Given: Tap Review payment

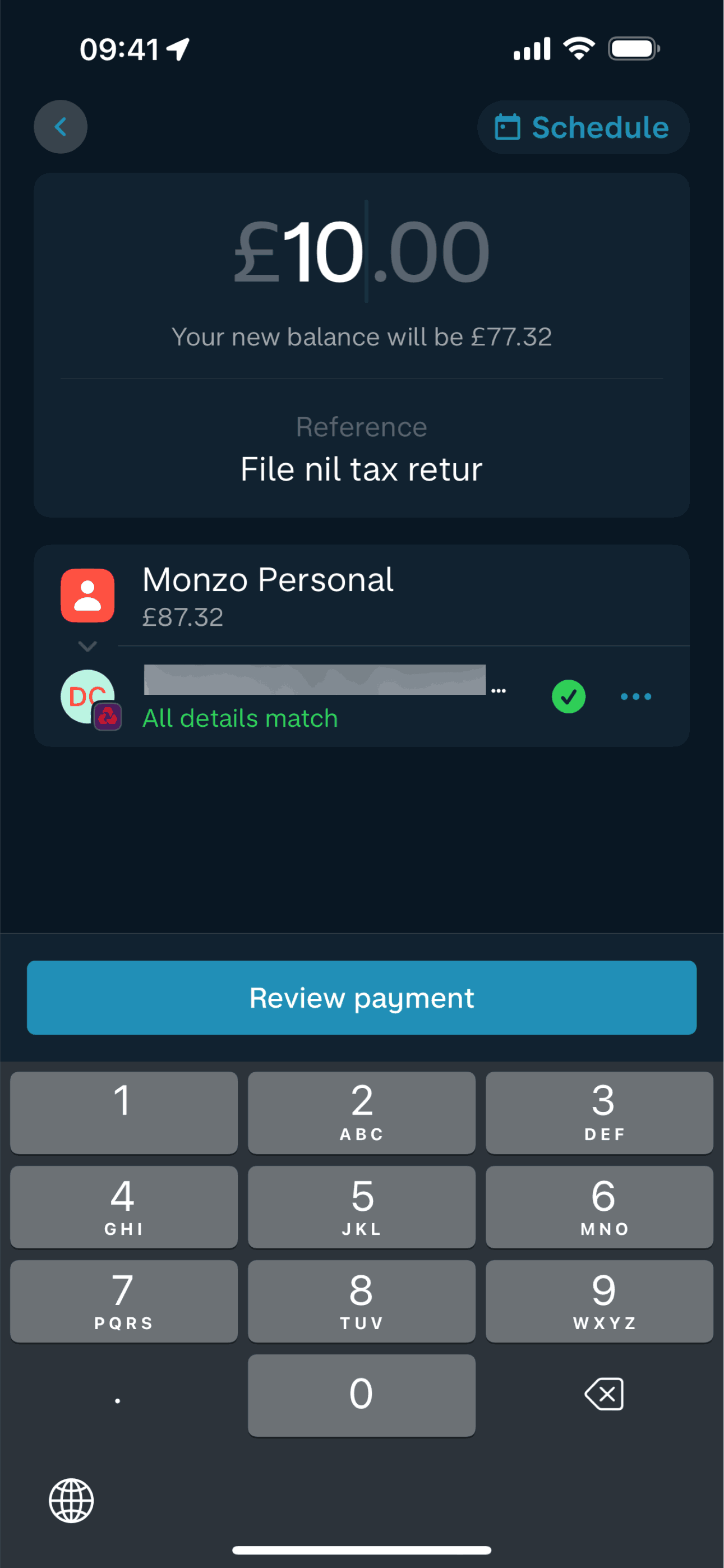Looking at the screenshot, I should click(x=362, y=998).
